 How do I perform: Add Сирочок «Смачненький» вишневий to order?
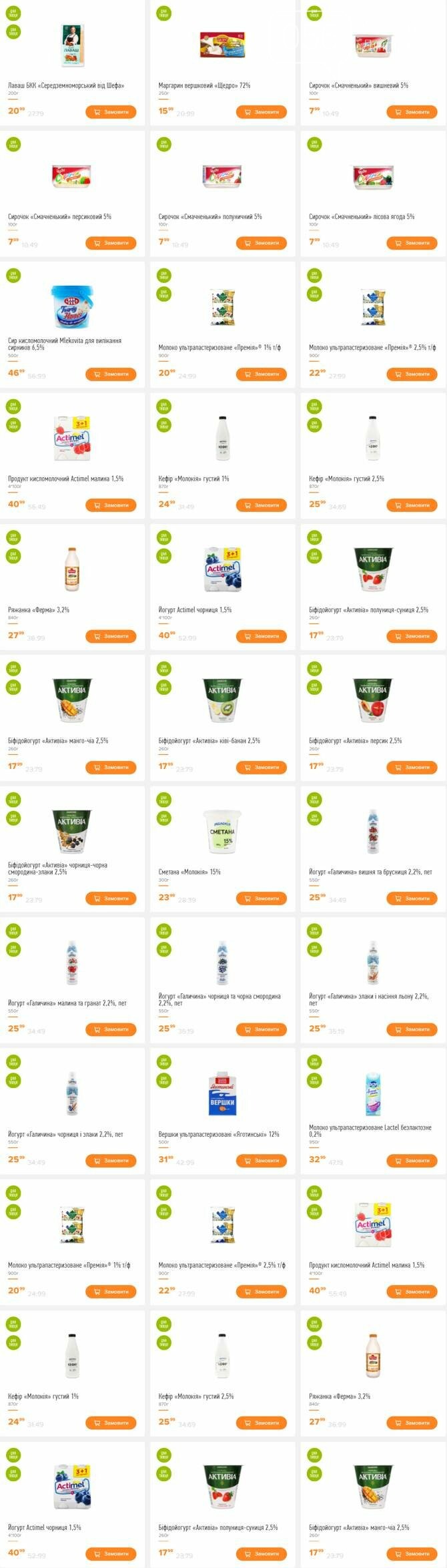pyautogui.click(x=412, y=112)
